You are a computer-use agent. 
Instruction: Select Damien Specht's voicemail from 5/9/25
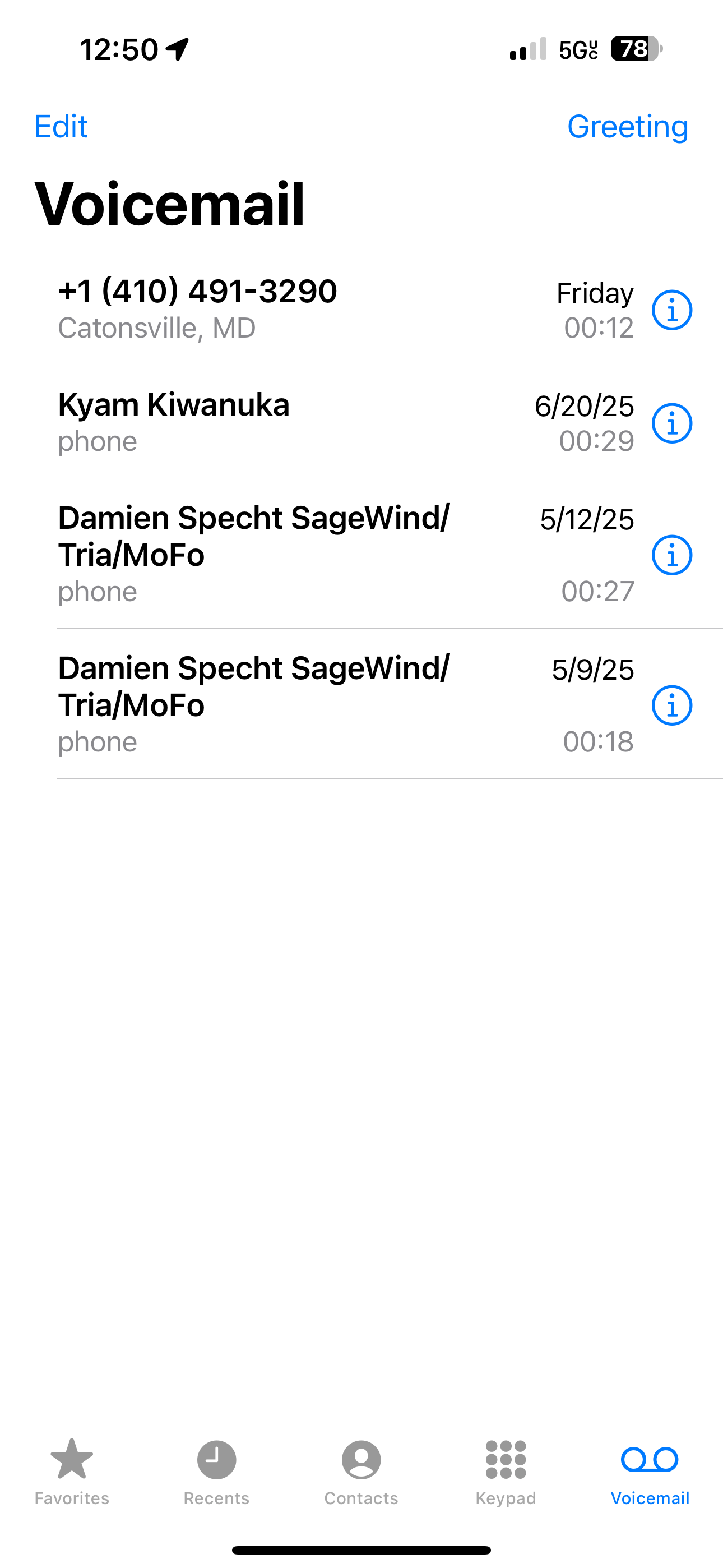346,704
